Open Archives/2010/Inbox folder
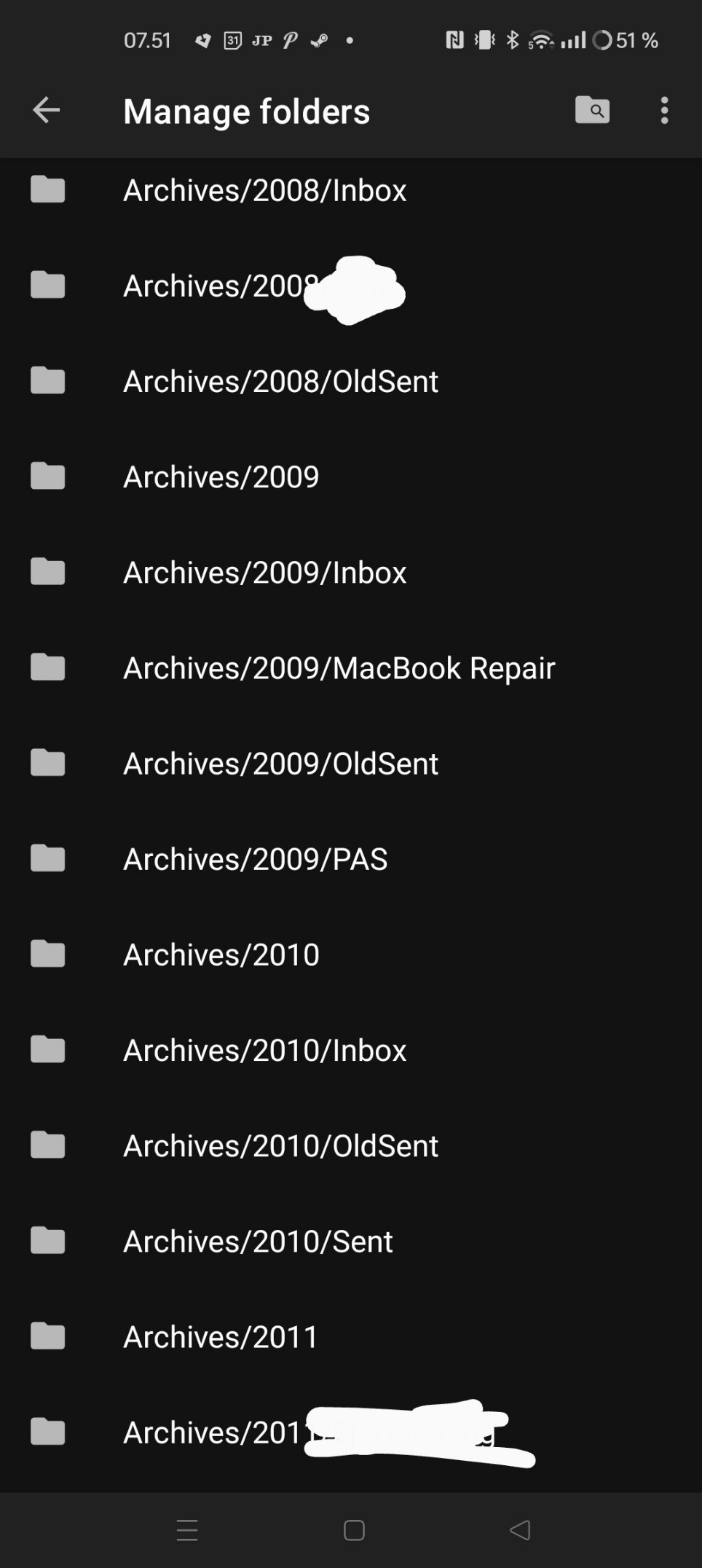Image resolution: width=702 pixels, height=1568 pixels. (351, 1050)
